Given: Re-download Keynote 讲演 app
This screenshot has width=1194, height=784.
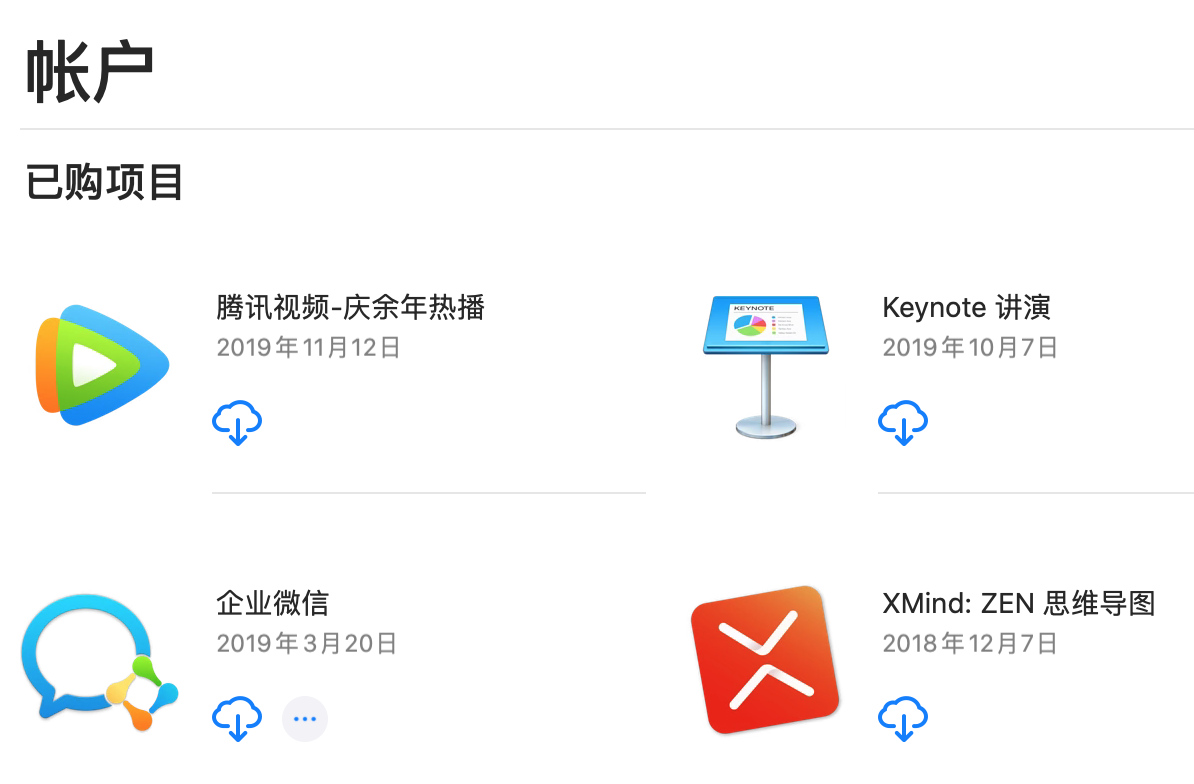Looking at the screenshot, I should point(902,423).
